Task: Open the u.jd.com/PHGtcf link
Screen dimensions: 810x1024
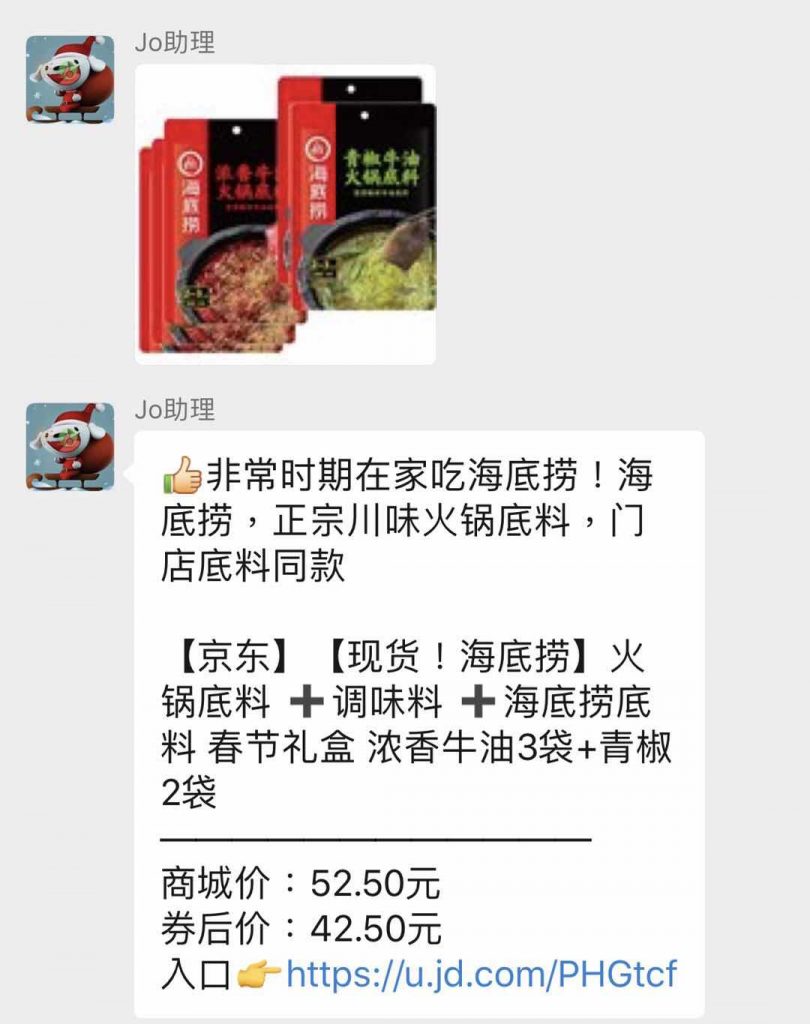Action: point(481,973)
